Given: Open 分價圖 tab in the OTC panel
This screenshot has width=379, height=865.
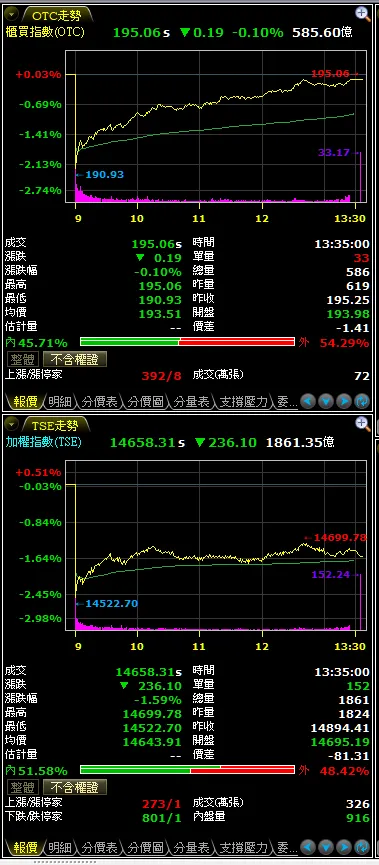Looking at the screenshot, I should [146, 401].
